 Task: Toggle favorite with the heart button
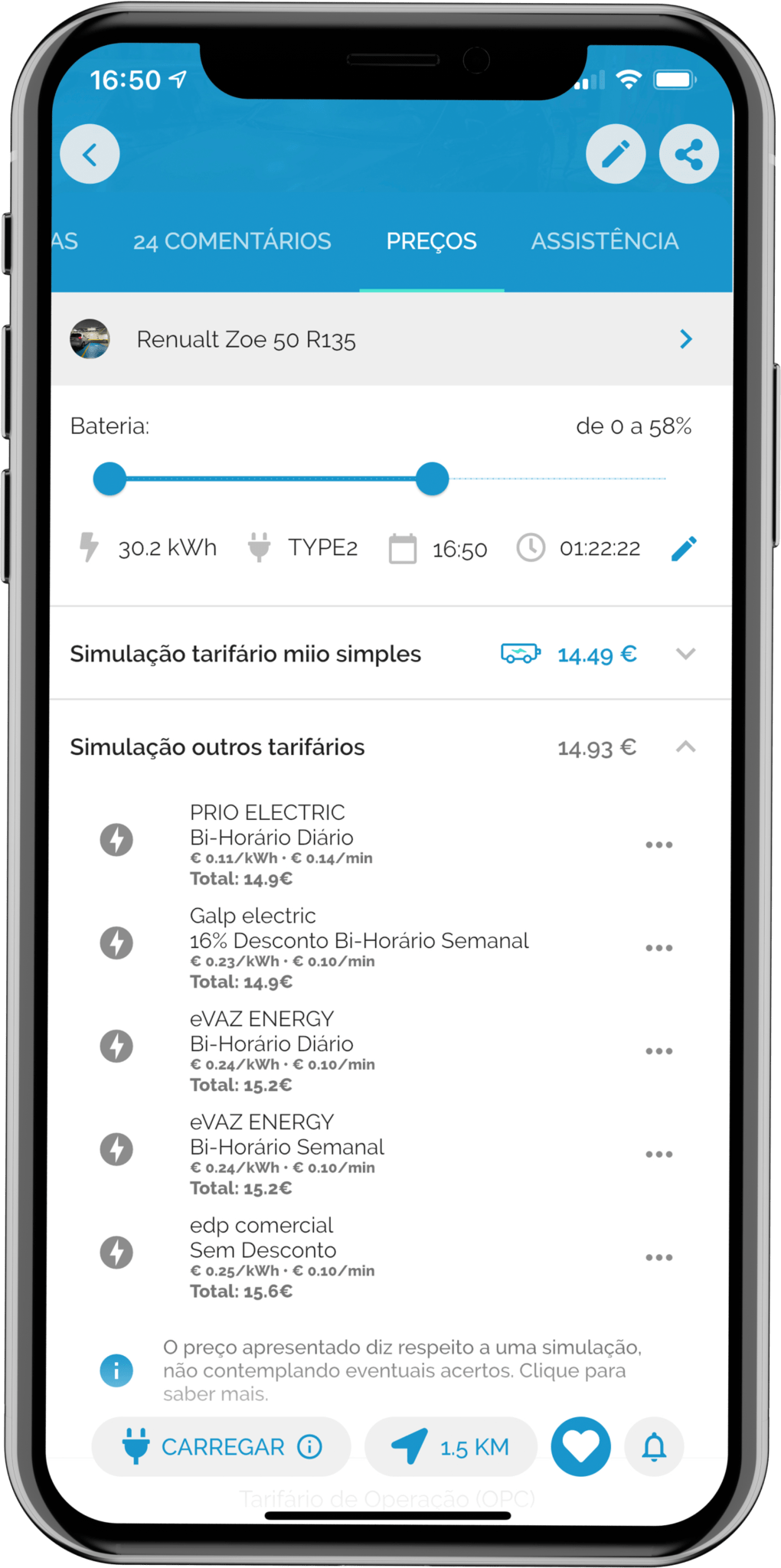click(581, 1446)
